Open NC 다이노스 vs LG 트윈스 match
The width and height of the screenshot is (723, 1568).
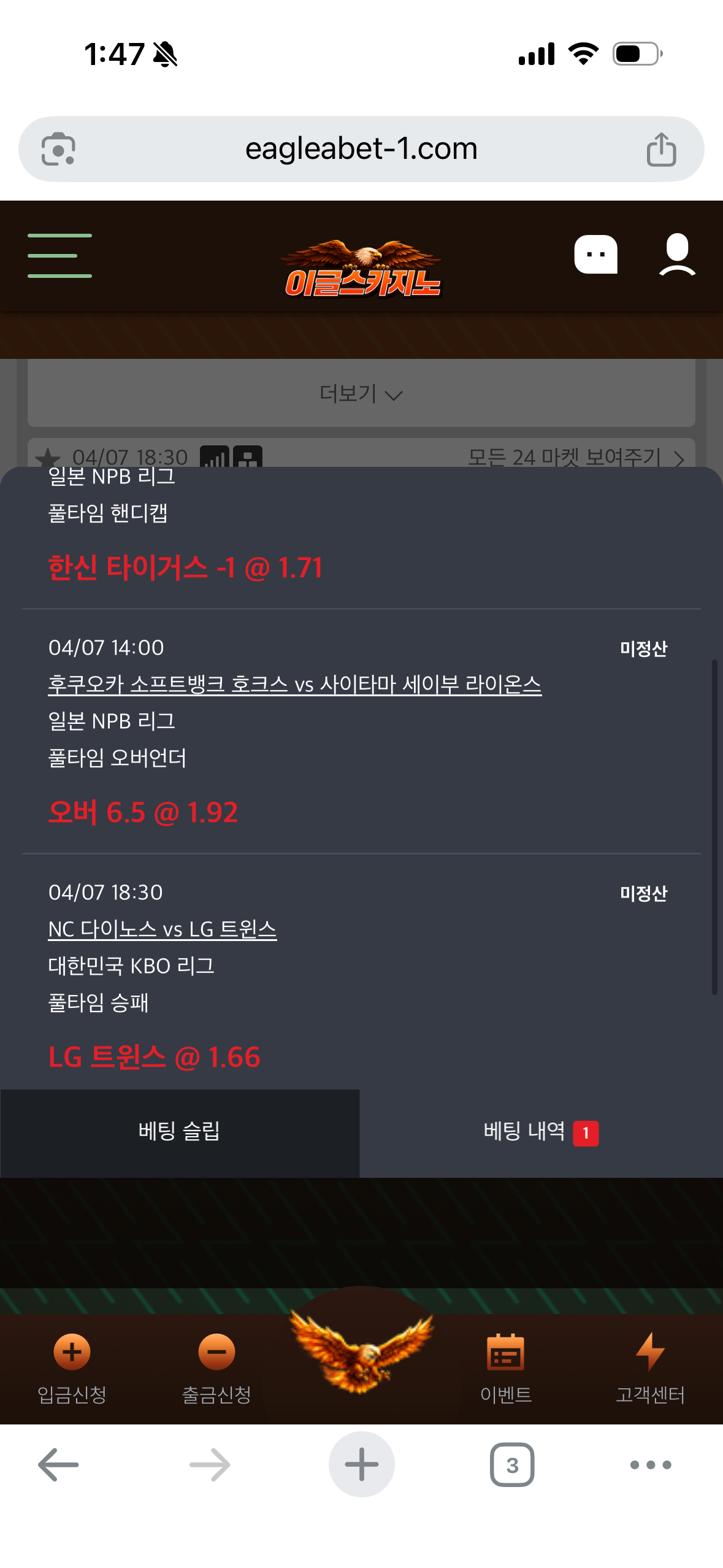click(163, 929)
